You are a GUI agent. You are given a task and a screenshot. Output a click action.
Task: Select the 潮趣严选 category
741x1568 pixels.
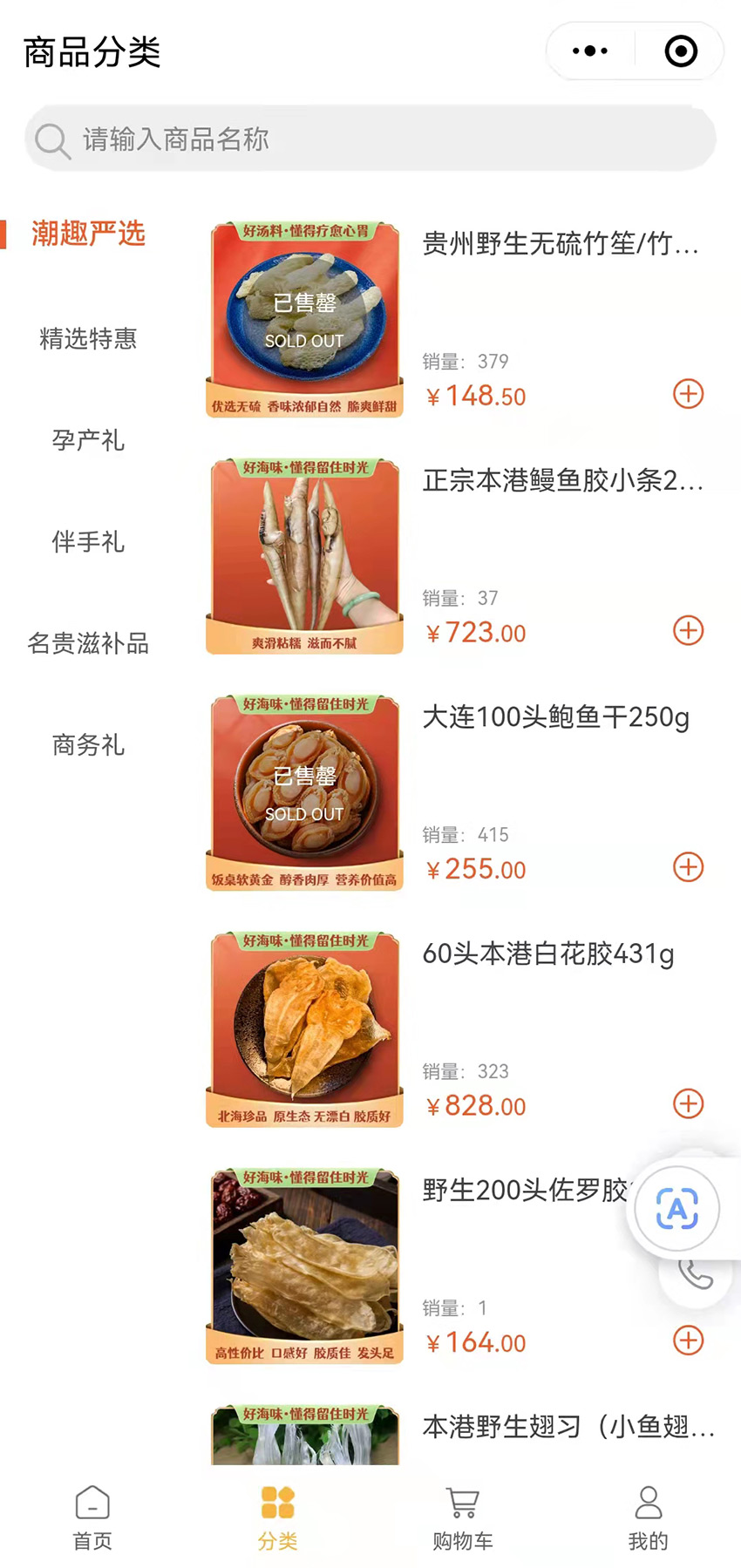88,234
